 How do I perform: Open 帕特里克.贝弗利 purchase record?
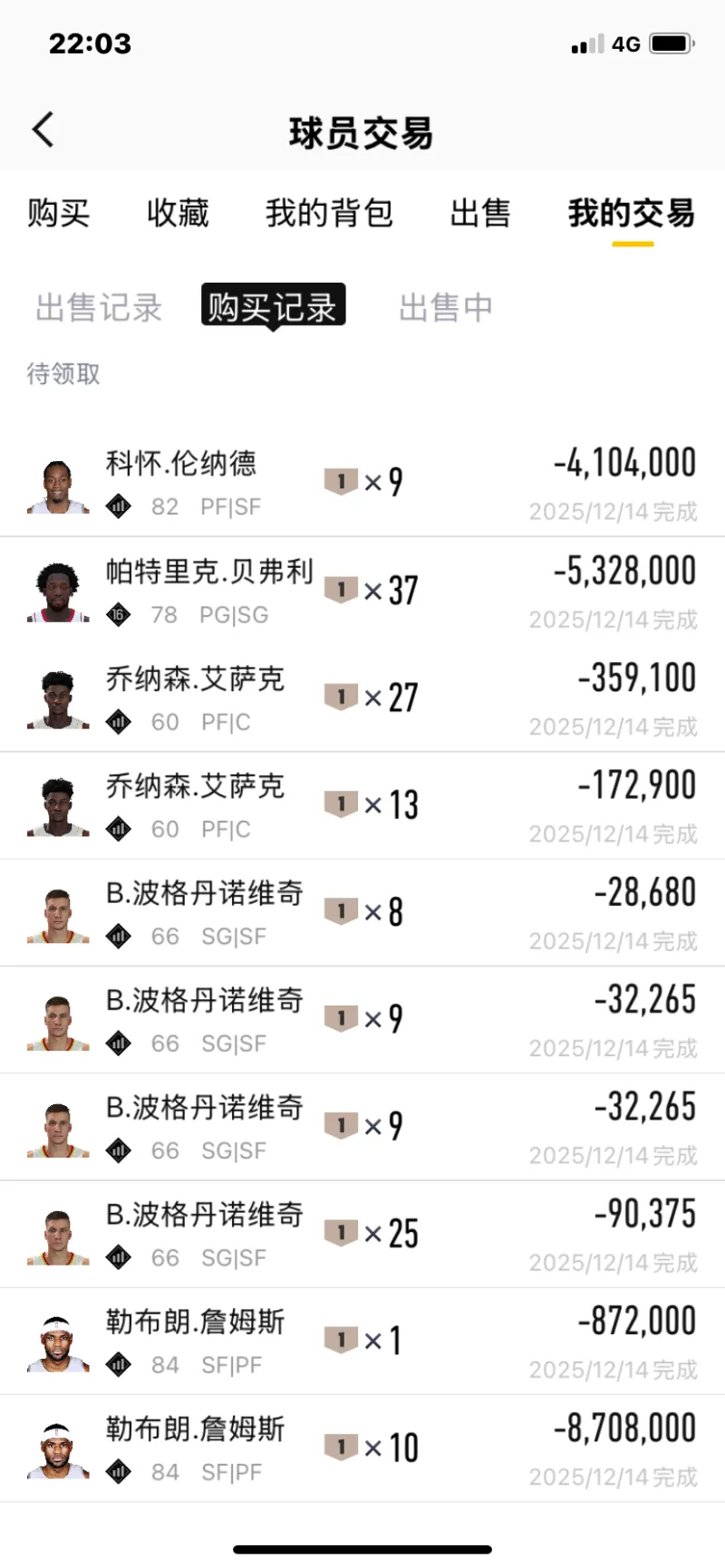click(x=362, y=591)
